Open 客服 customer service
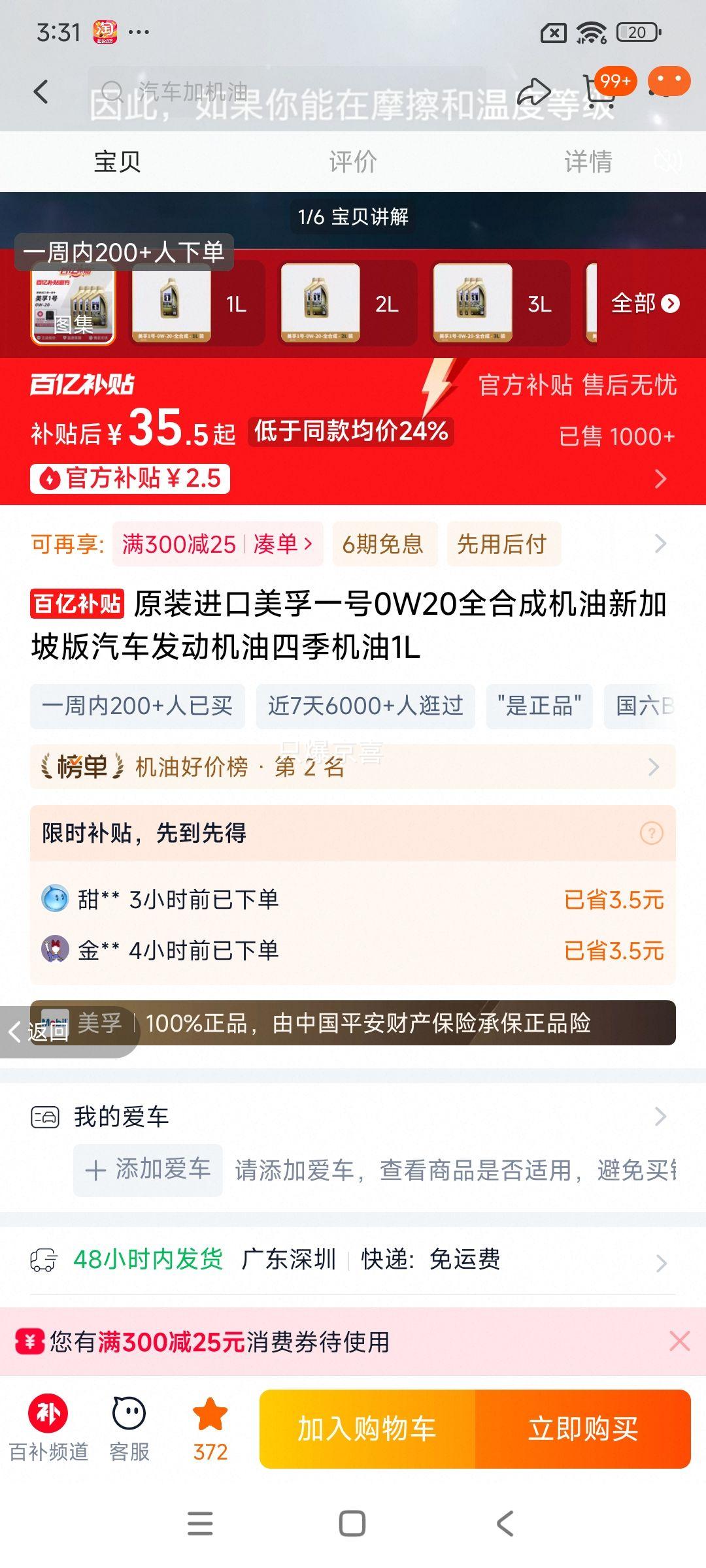 (129, 1429)
